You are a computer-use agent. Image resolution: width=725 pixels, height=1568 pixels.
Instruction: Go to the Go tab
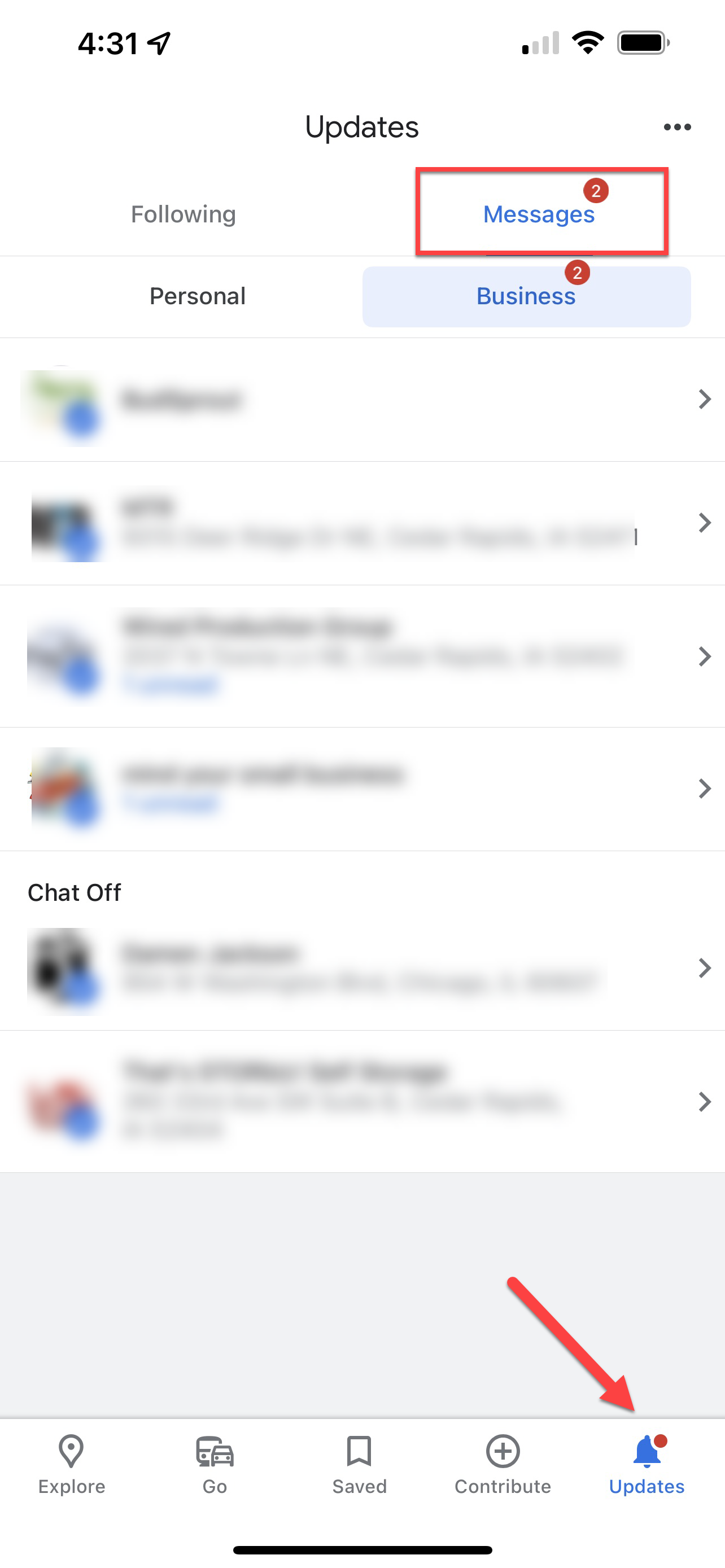pyautogui.click(x=215, y=1464)
